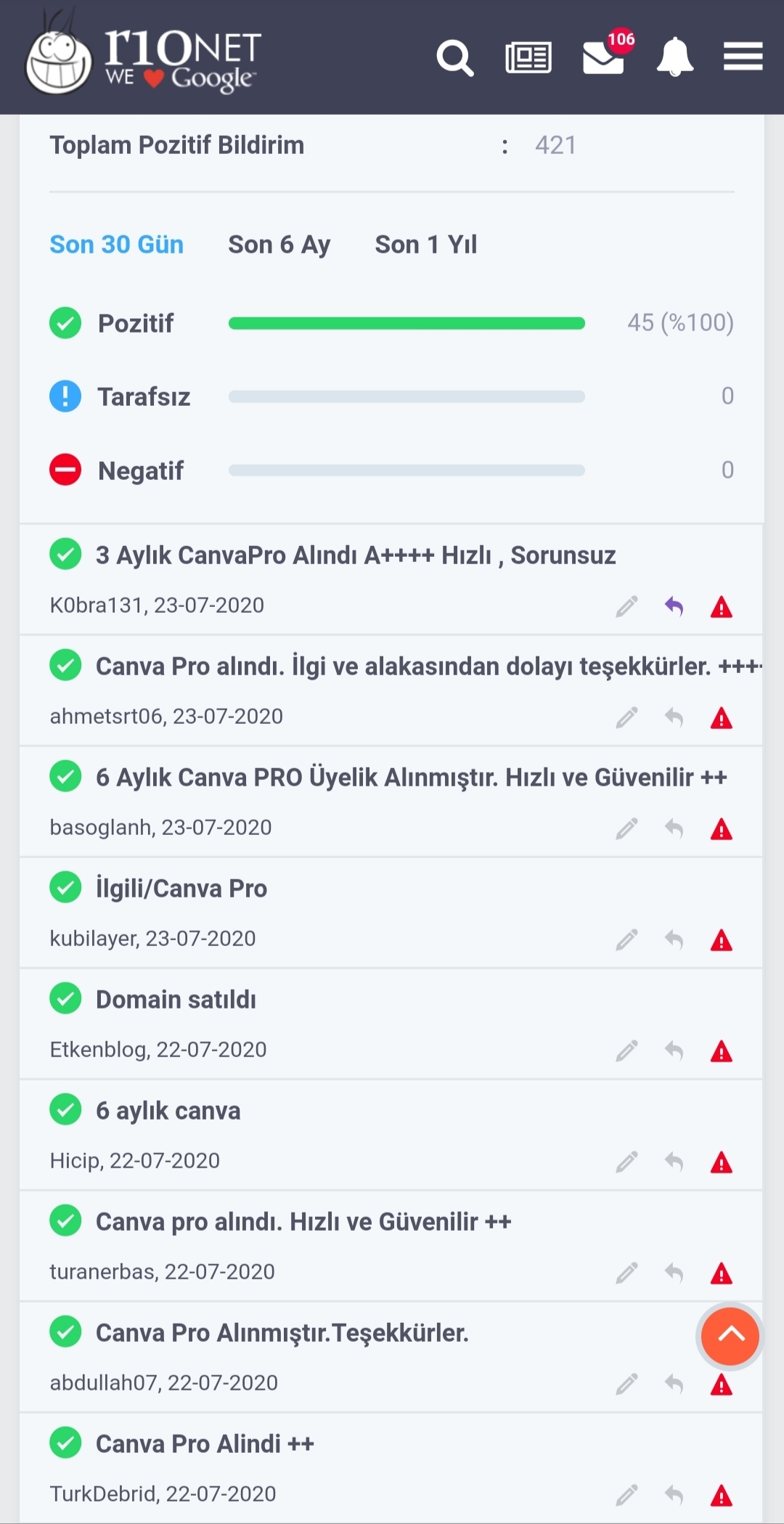Open the notifications bell

click(x=675, y=57)
